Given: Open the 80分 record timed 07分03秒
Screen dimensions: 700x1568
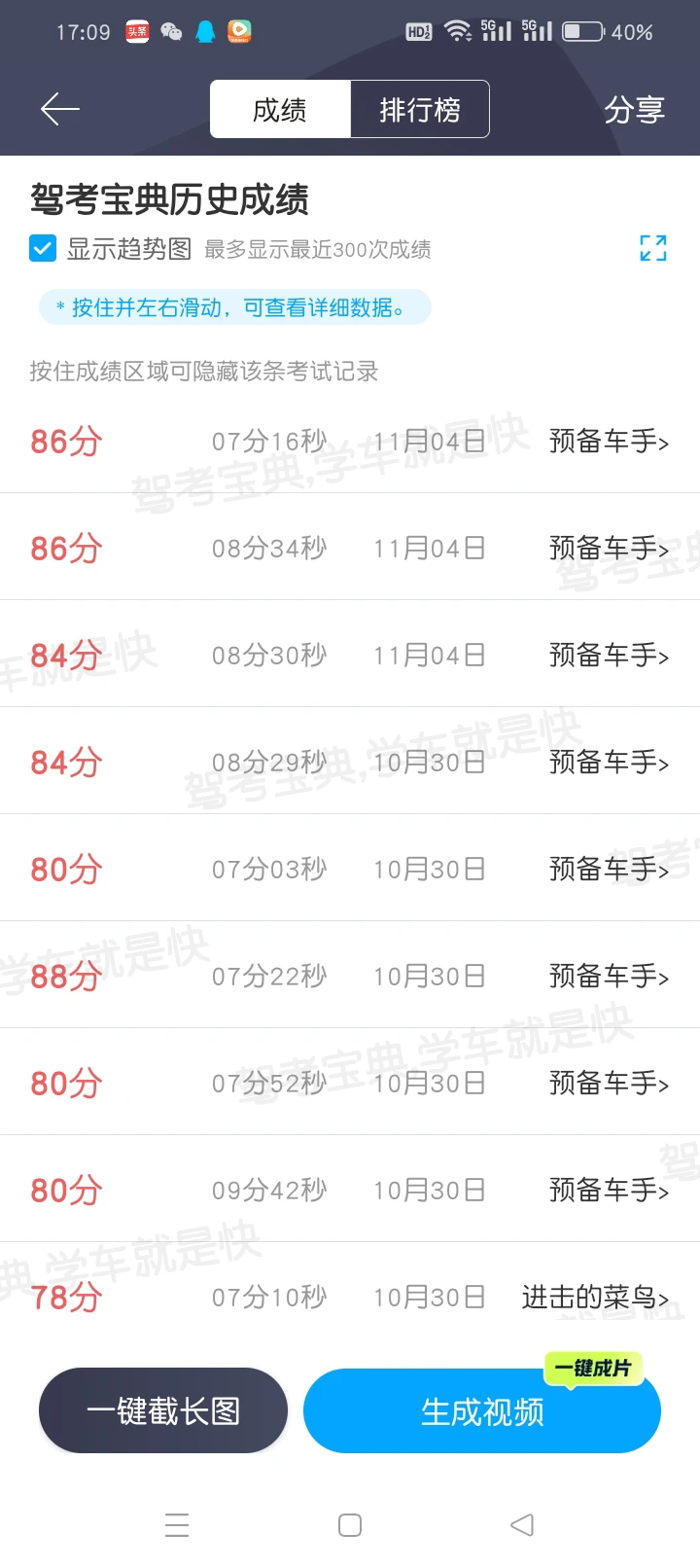Looking at the screenshot, I should coord(350,869).
